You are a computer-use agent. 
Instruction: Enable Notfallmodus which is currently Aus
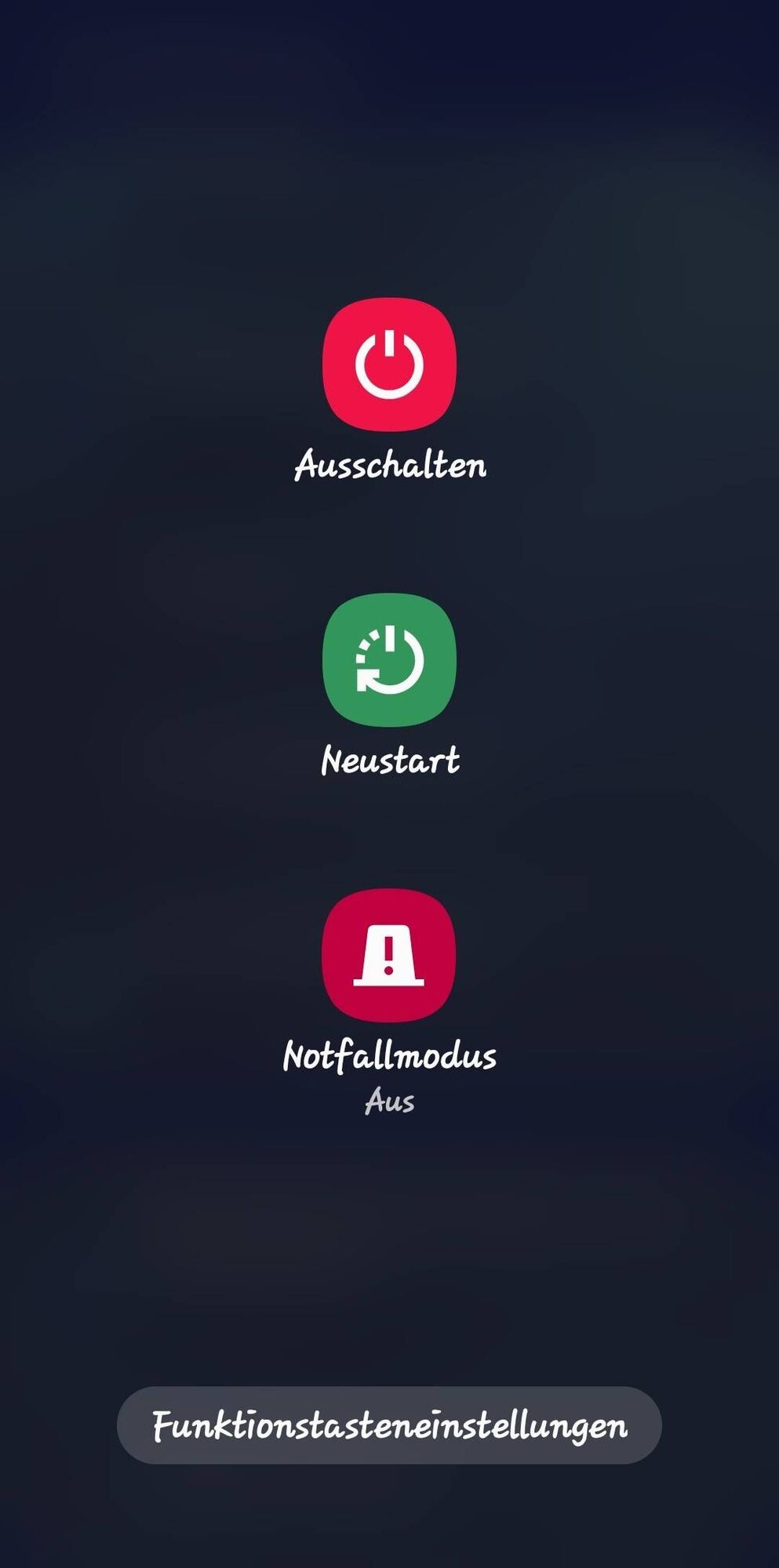point(389,958)
